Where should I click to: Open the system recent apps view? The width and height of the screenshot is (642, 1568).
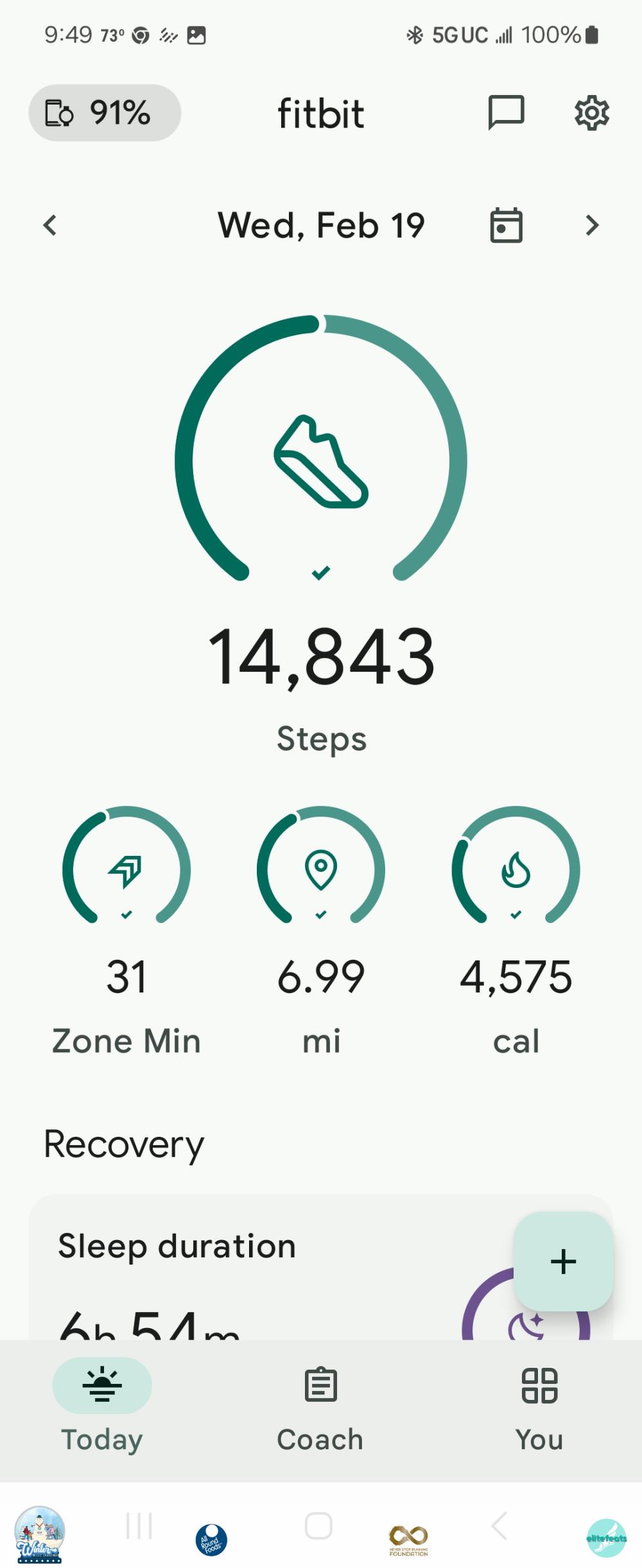click(x=139, y=1526)
